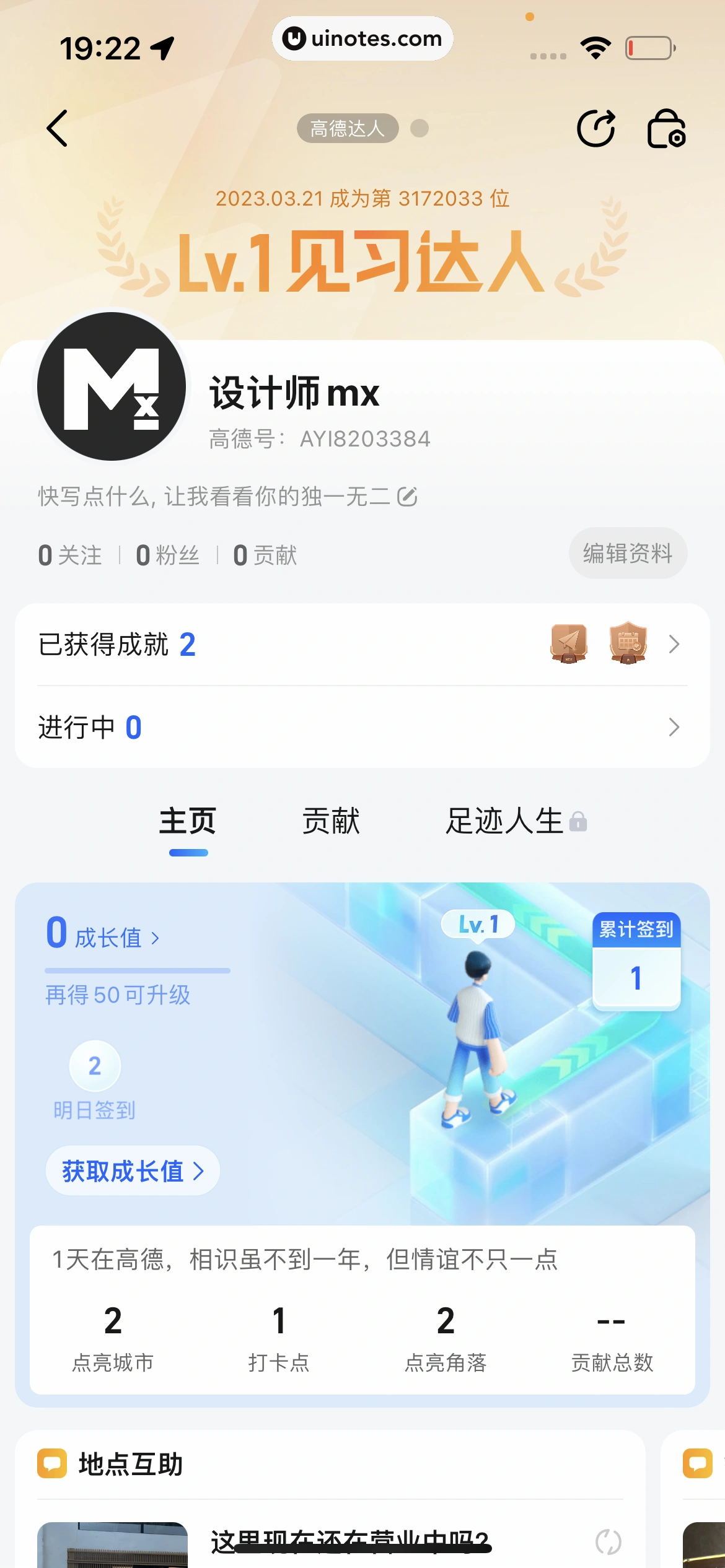Open the 0 贡献 contributions count
Image resolution: width=725 pixels, height=1568 pixels.
265,555
